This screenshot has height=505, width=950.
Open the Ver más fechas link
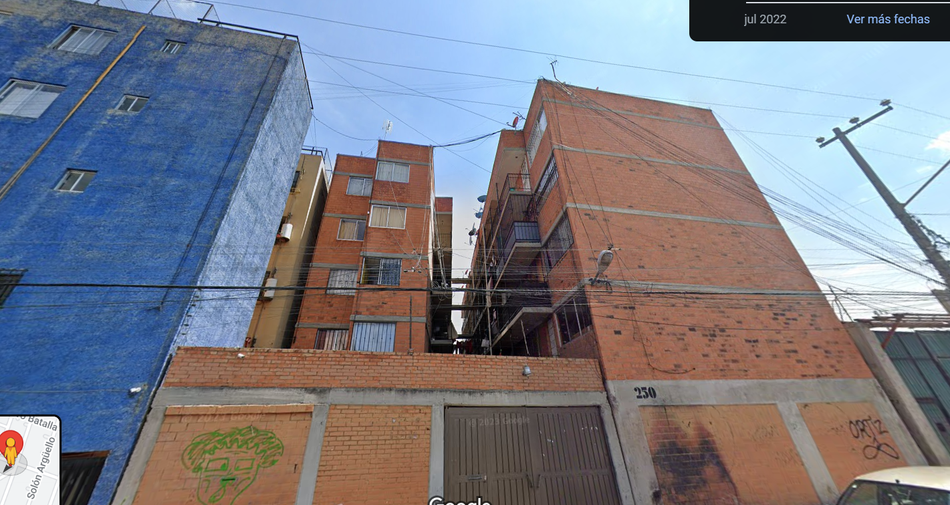tap(888, 19)
